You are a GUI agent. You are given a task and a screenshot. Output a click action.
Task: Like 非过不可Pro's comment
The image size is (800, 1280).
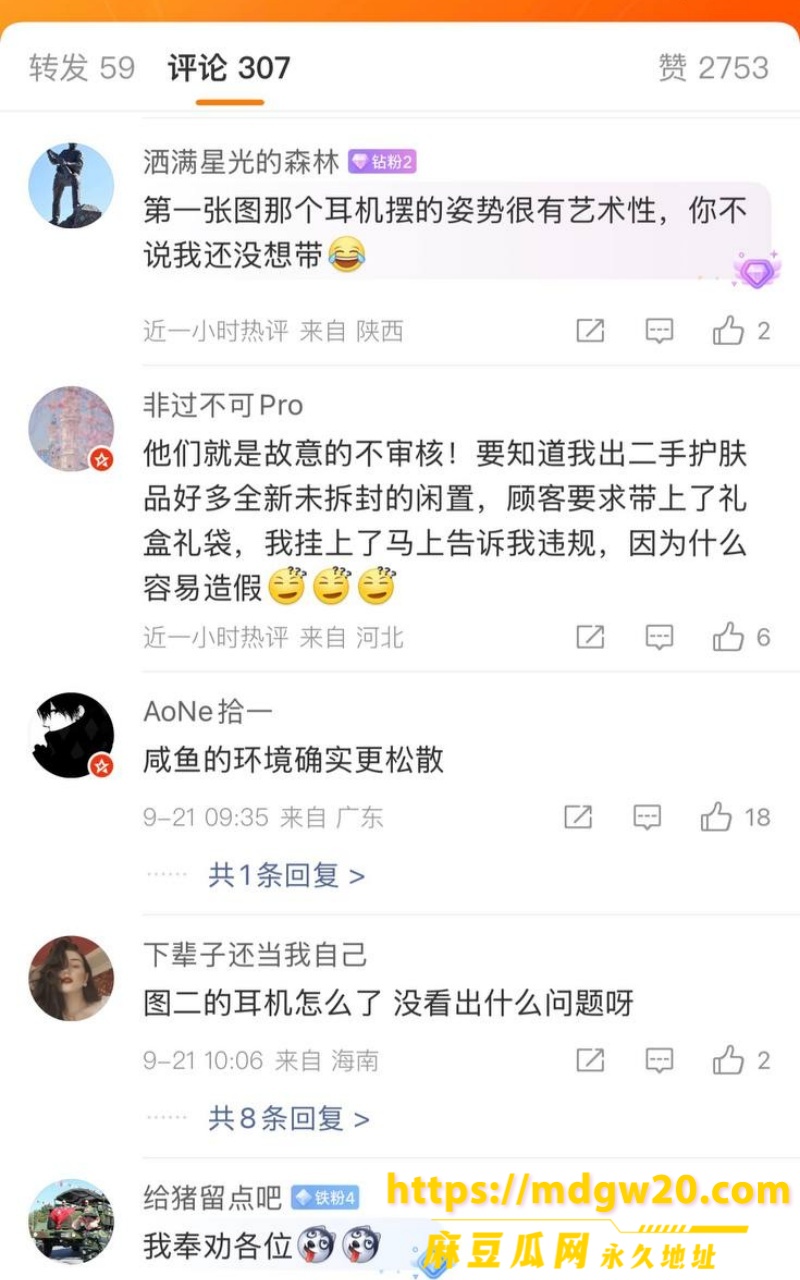(x=741, y=637)
